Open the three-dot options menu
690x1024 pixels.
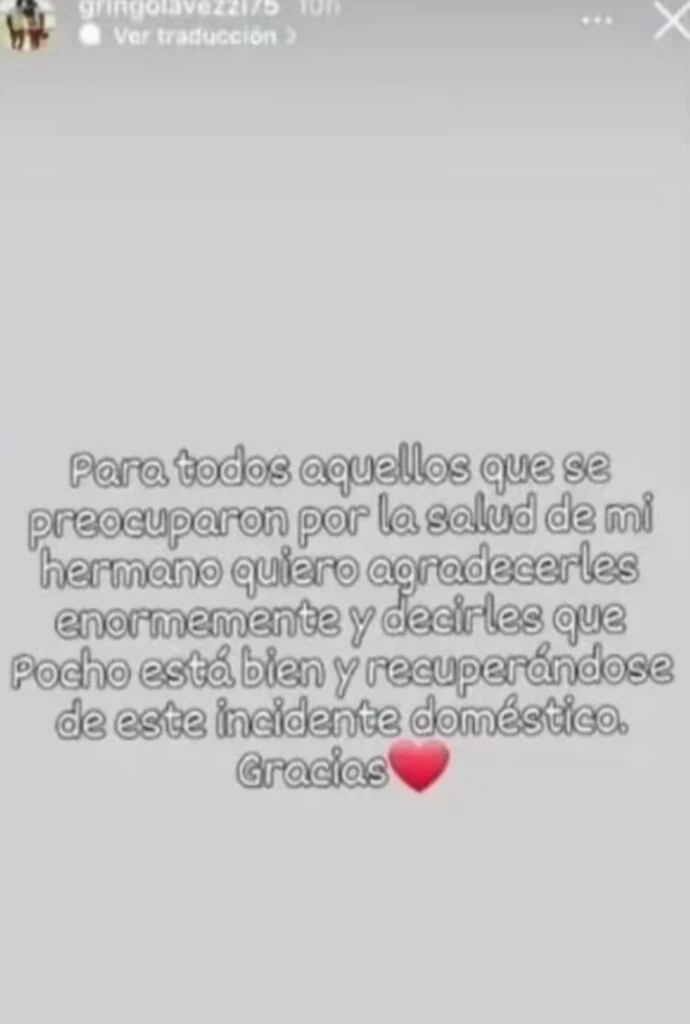pyautogui.click(x=597, y=20)
